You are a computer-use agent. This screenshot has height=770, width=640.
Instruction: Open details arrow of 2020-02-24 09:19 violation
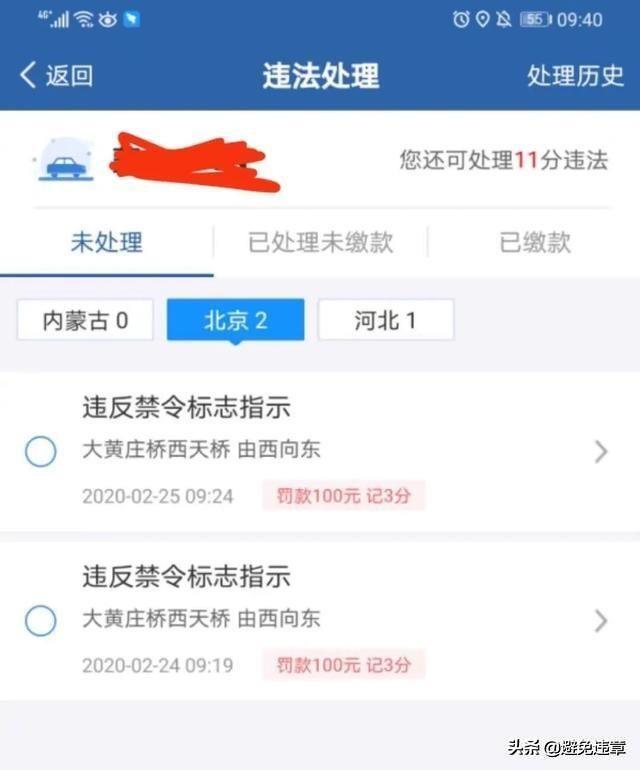tap(600, 621)
